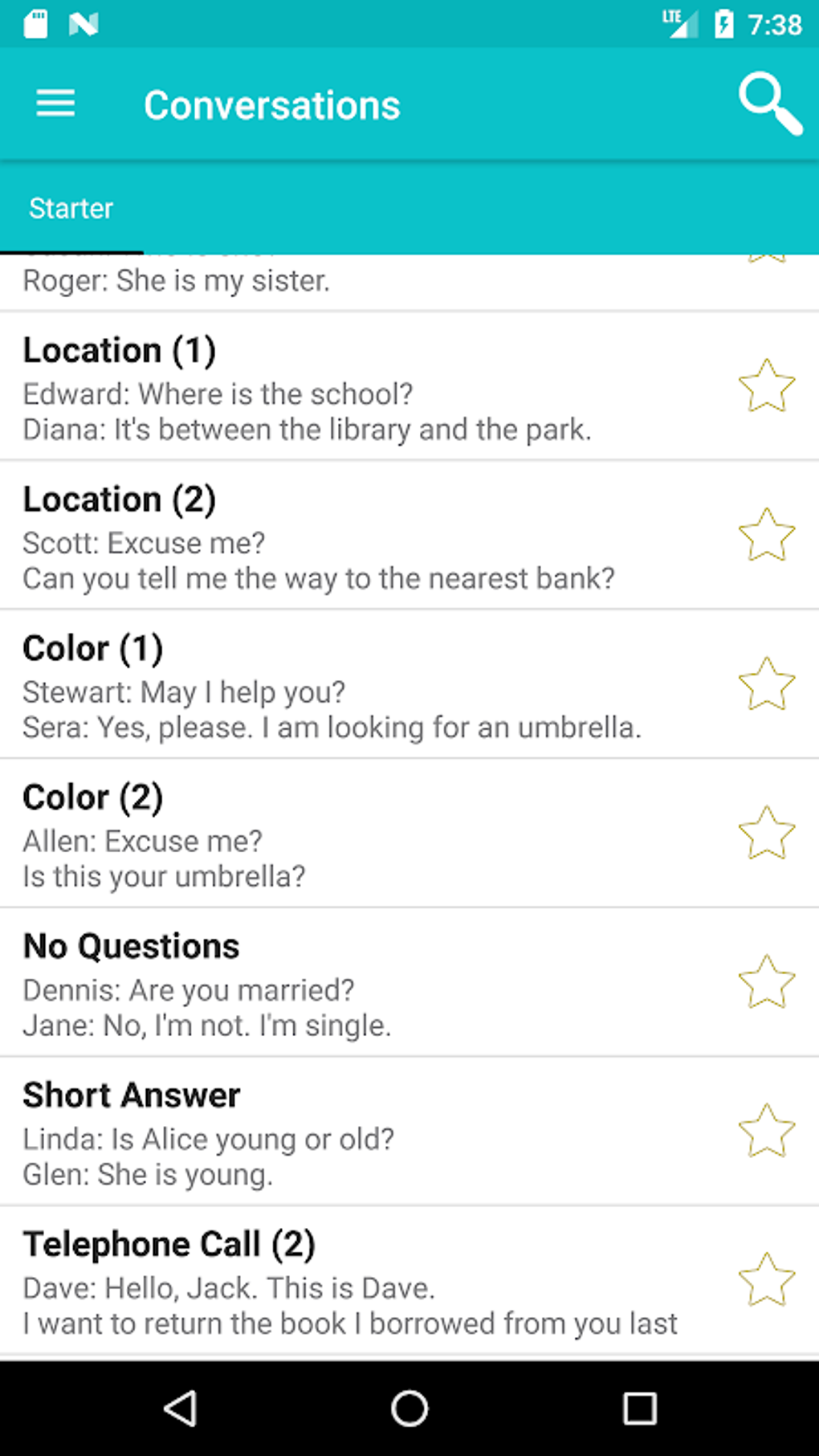Go back using the system back button

point(181,1408)
